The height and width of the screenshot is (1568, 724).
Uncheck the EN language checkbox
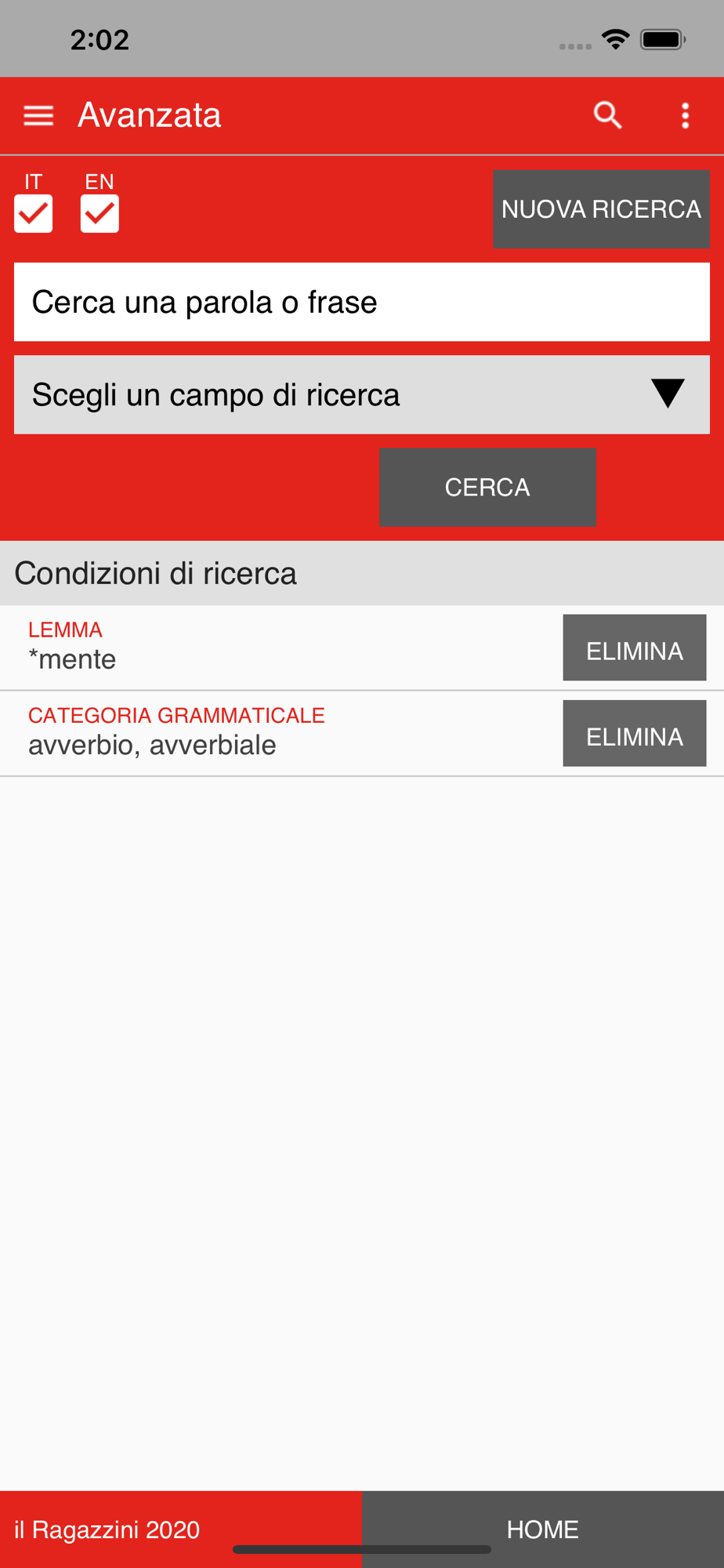[100, 213]
